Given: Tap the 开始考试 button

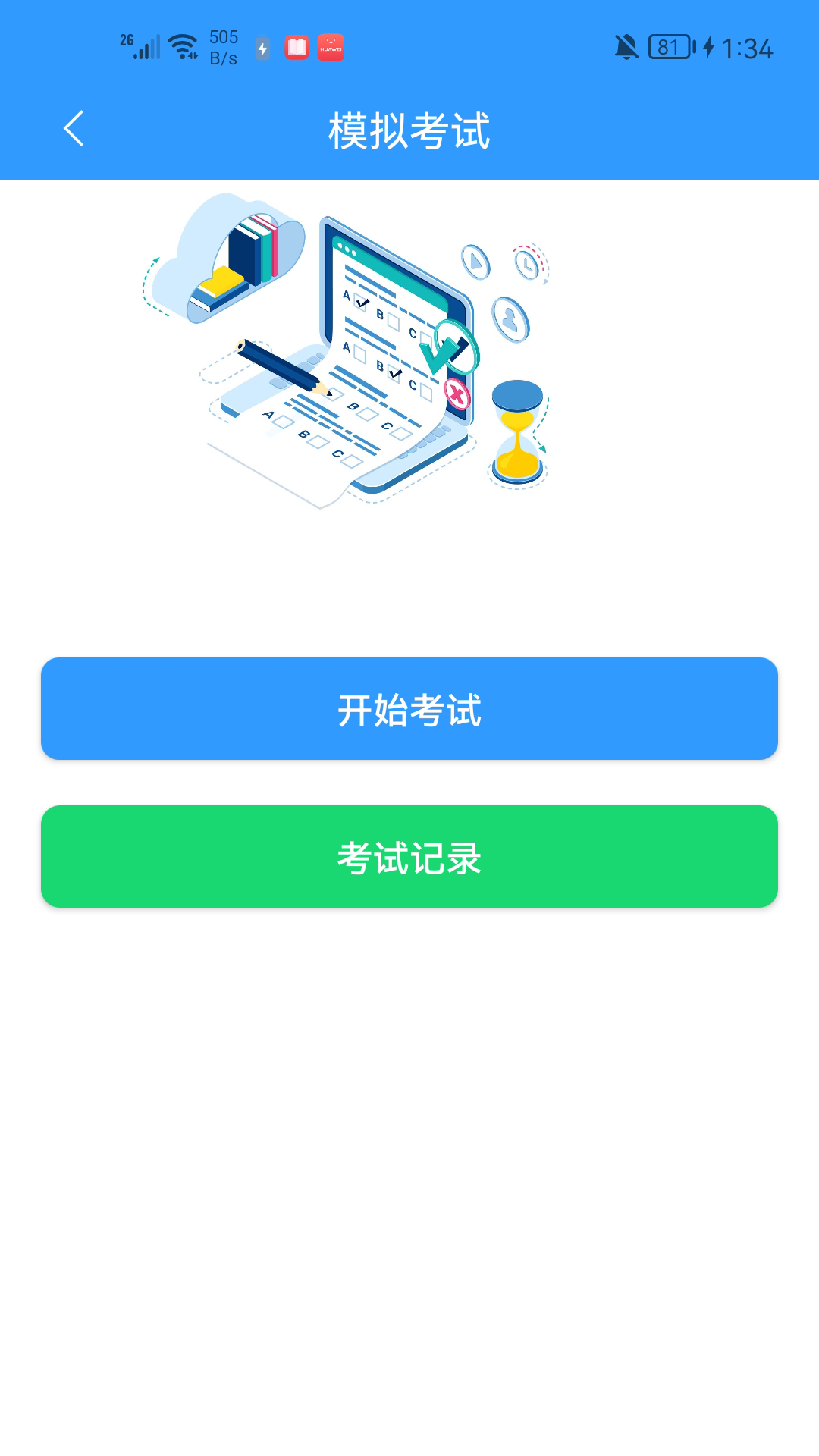Looking at the screenshot, I should [409, 708].
